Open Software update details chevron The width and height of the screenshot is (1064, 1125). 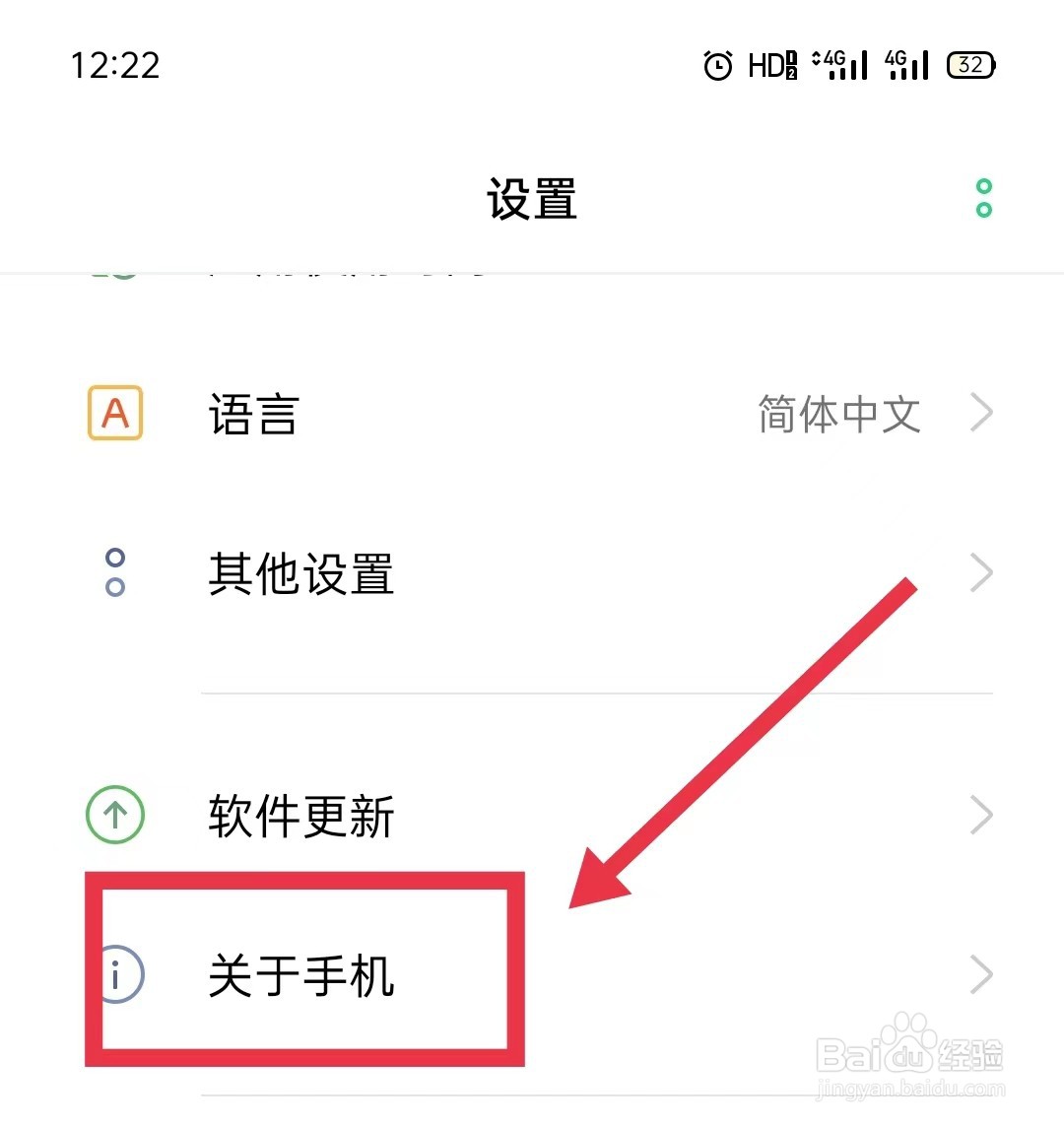(981, 815)
